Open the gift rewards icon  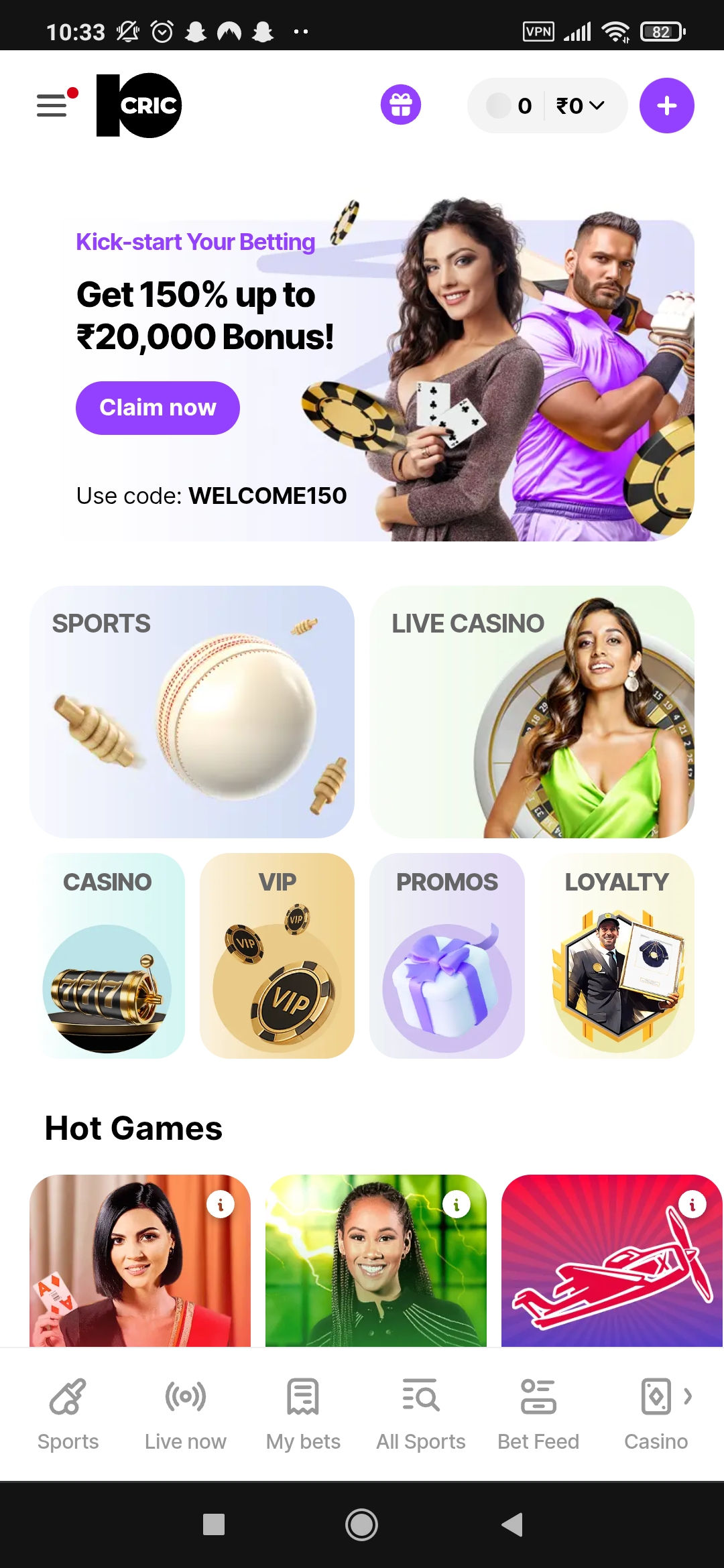pos(401,105)
